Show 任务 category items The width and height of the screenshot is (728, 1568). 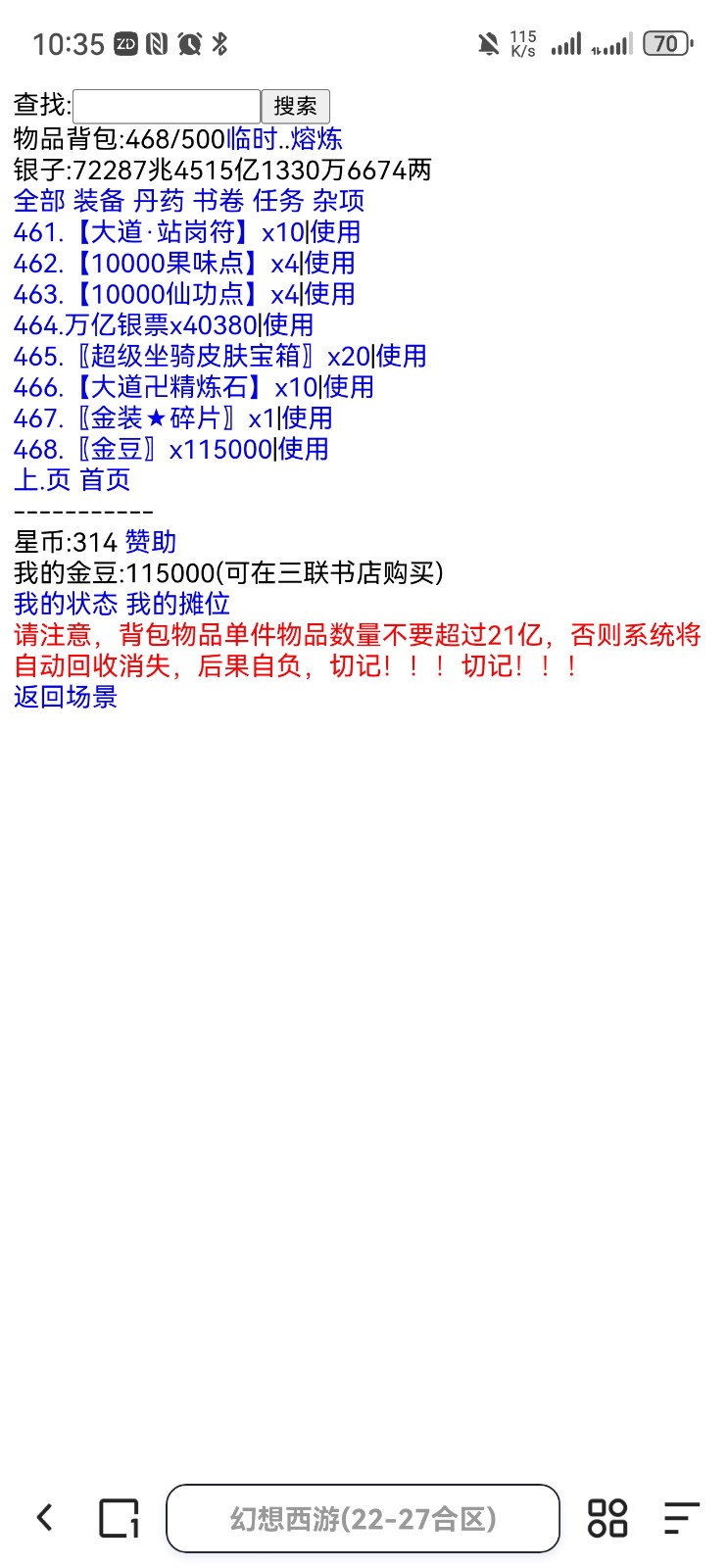pyautogui.click(x=278, y=201)
